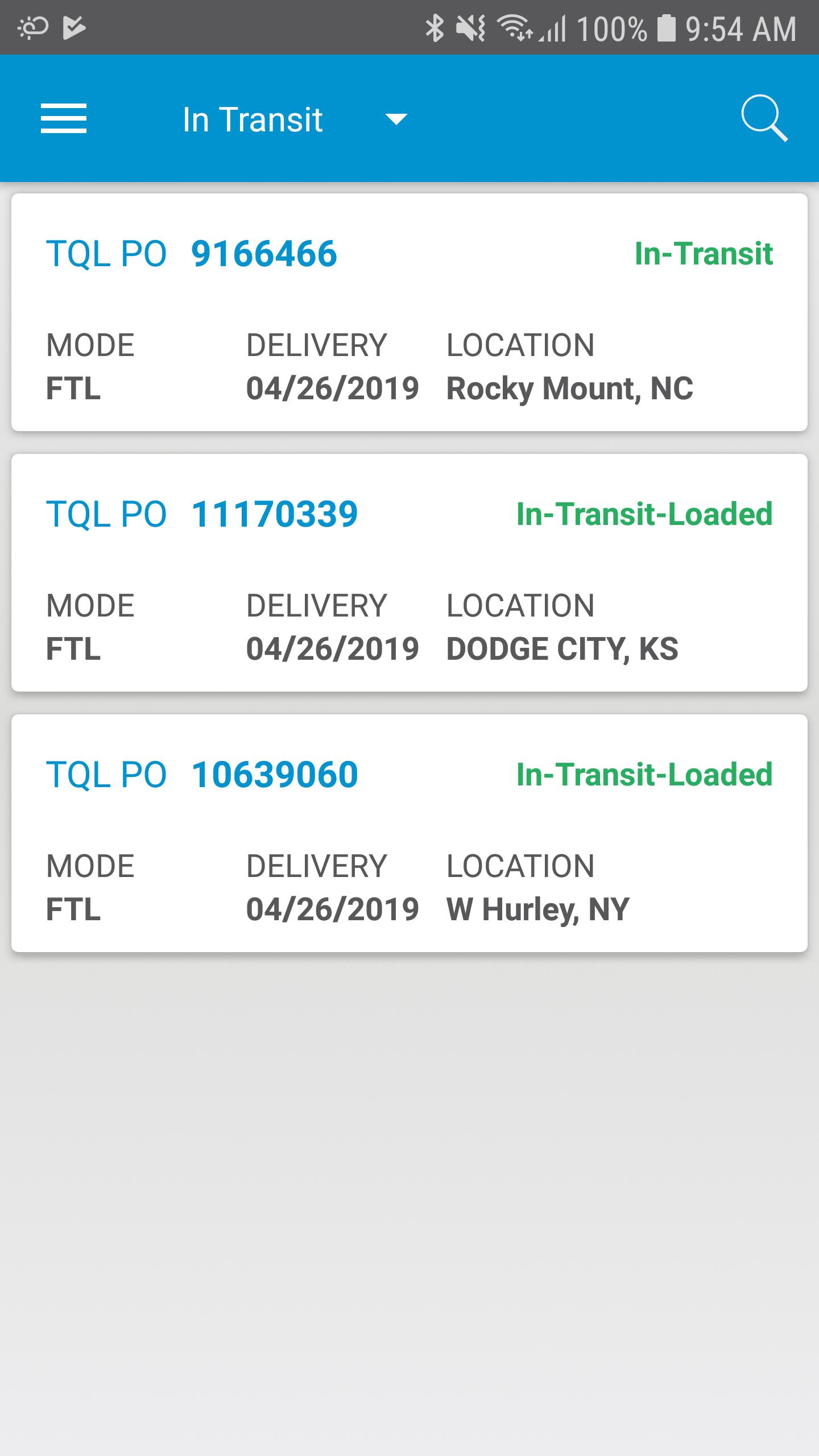
Task: Select the shipment card for PO 10639060
Action: coord(409,833)
